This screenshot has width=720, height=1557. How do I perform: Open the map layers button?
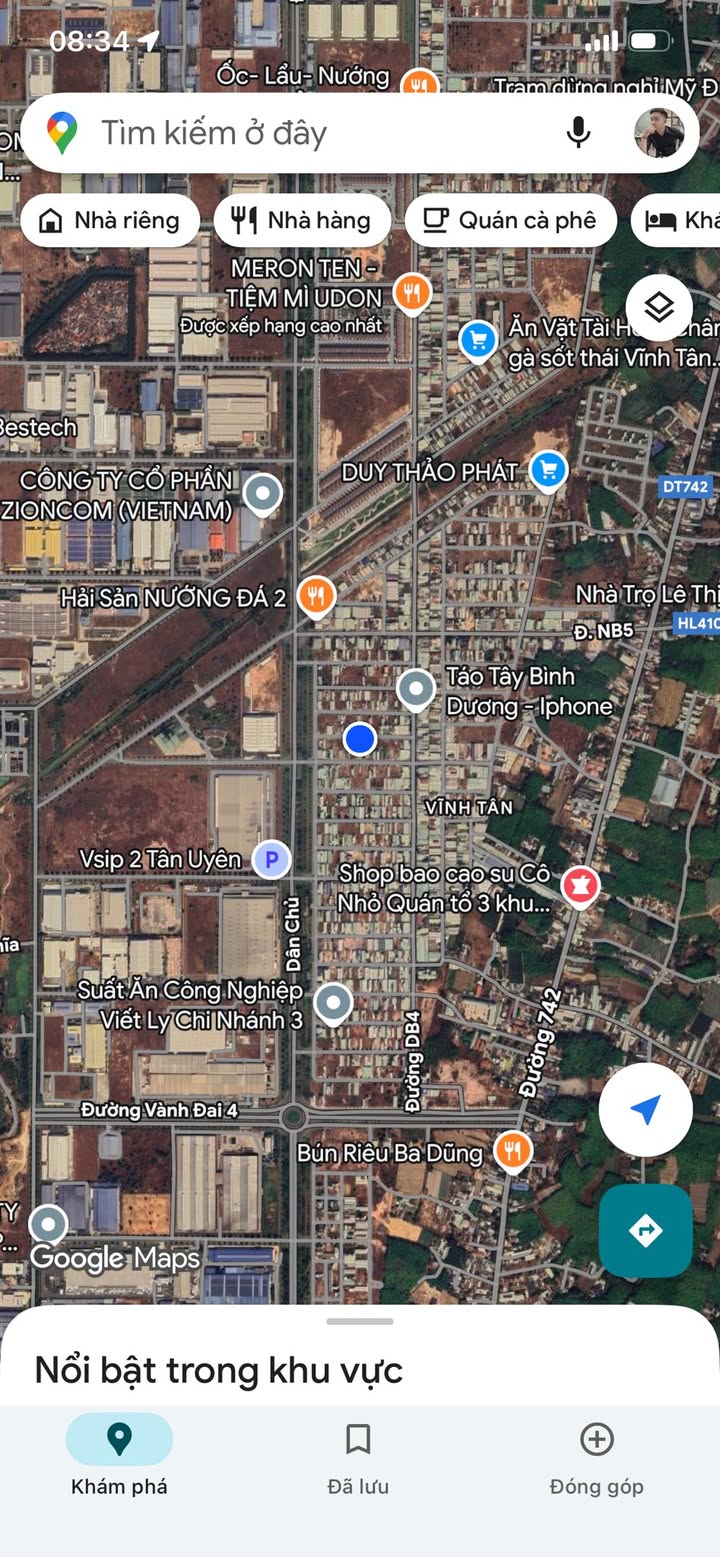coord(659,307)
